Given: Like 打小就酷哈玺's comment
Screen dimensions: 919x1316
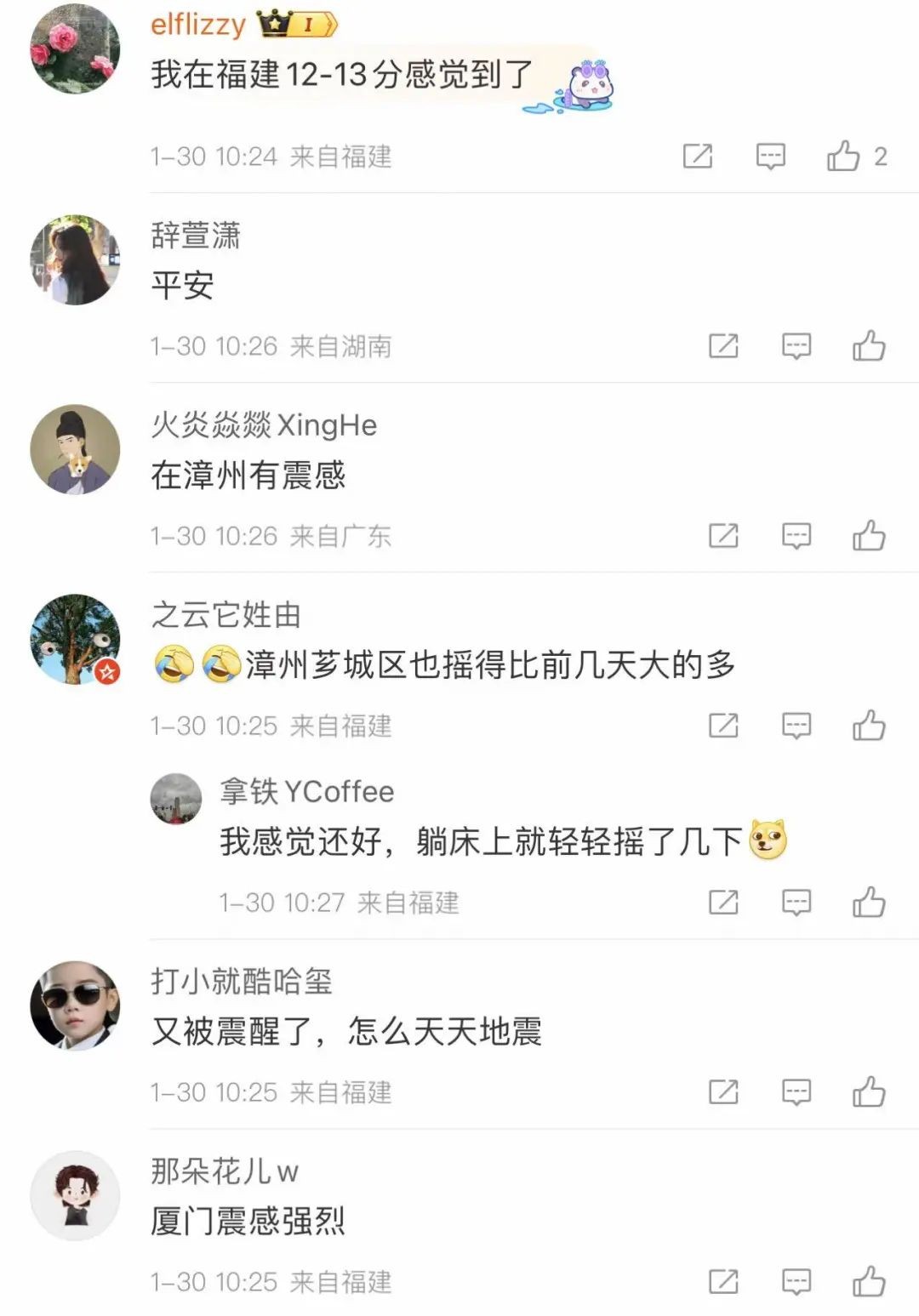Looking at the screenshot, I should [x=869, y=1092].
